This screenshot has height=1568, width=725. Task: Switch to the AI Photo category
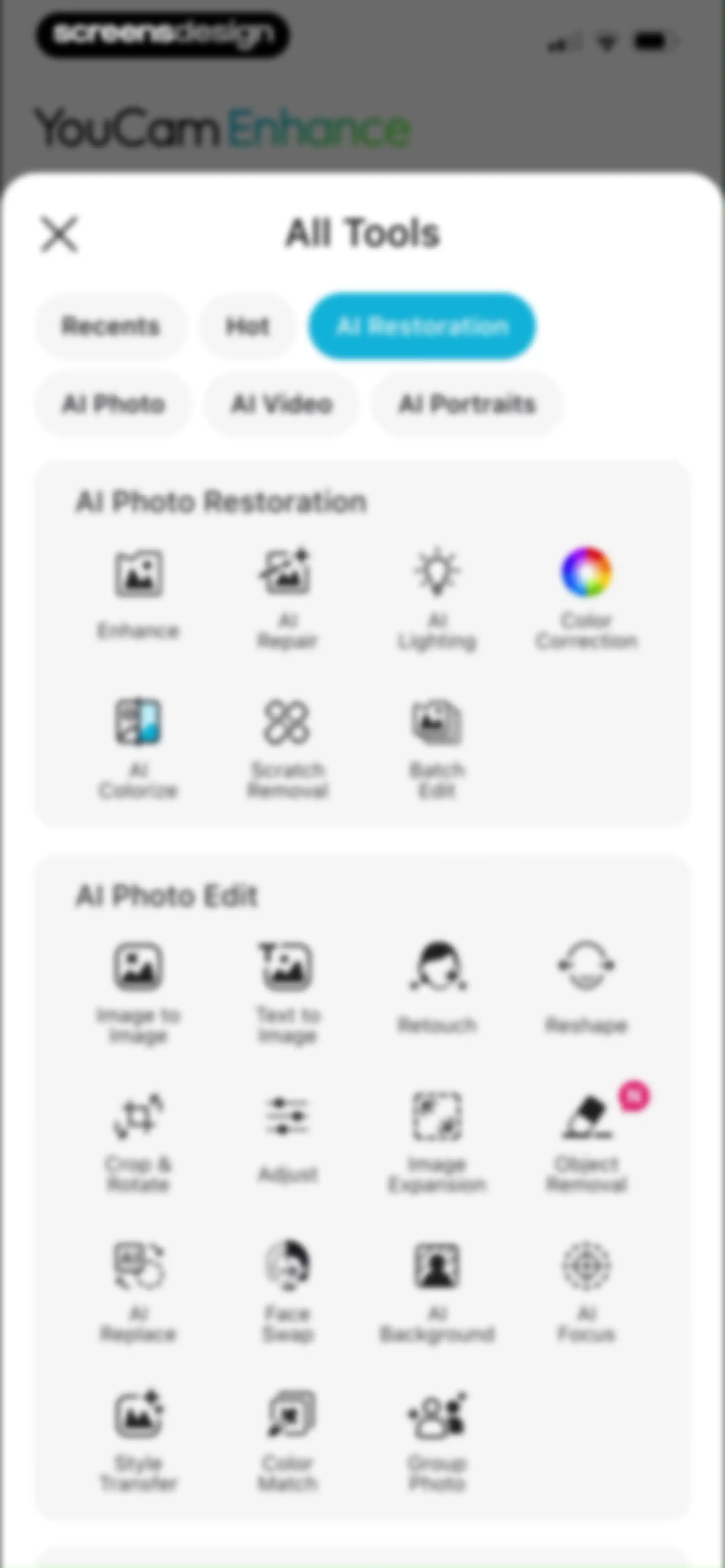pos(113,404)
